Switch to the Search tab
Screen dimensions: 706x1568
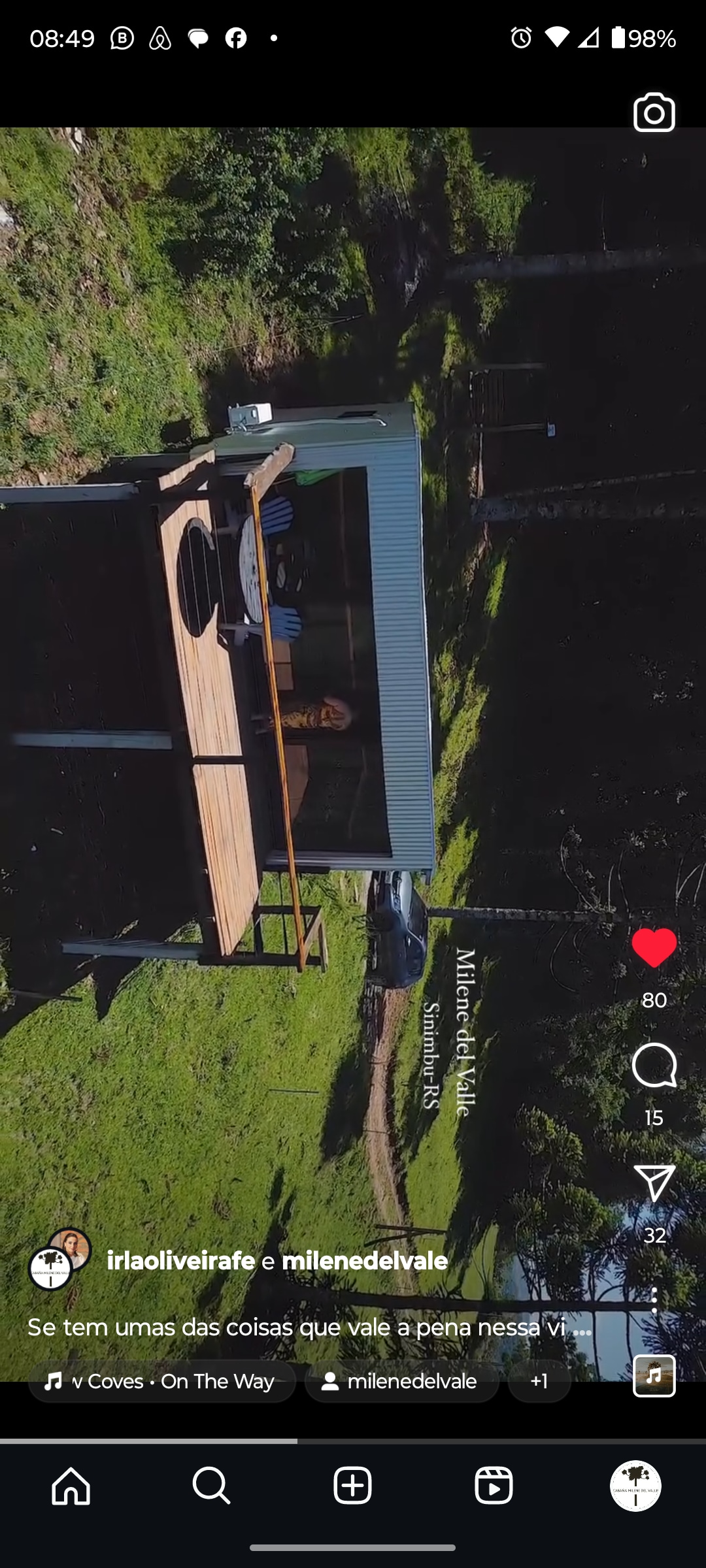(212, 1486)
